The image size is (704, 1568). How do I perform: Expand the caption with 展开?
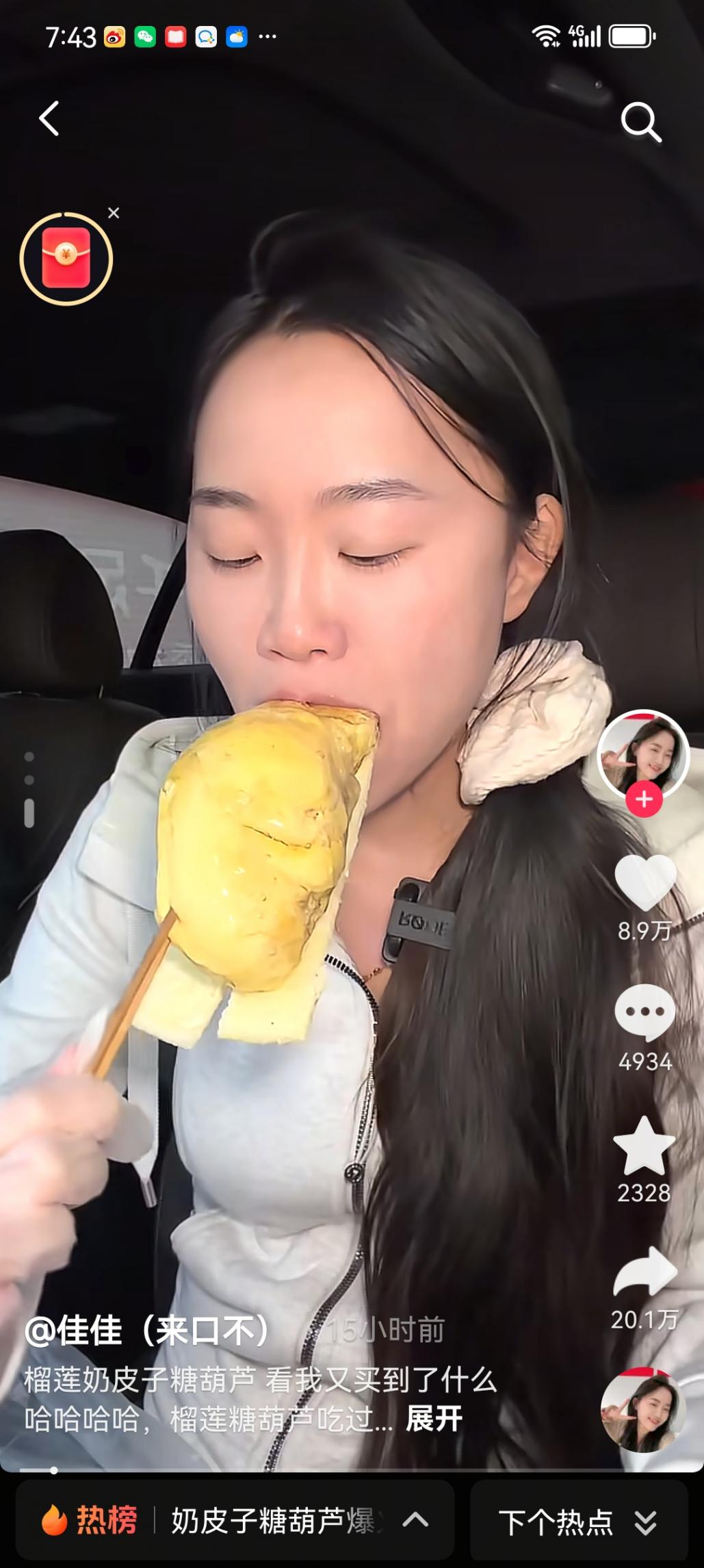point(434,1419)
